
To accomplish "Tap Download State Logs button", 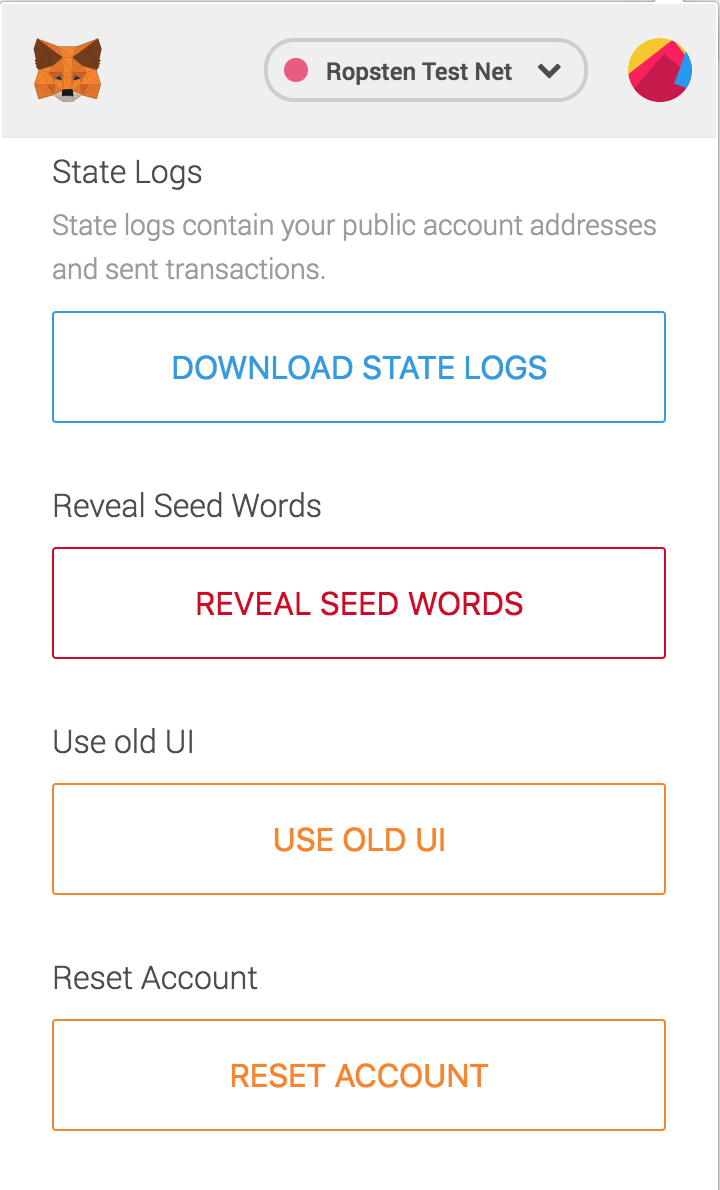I will click(x=359, y=367).
